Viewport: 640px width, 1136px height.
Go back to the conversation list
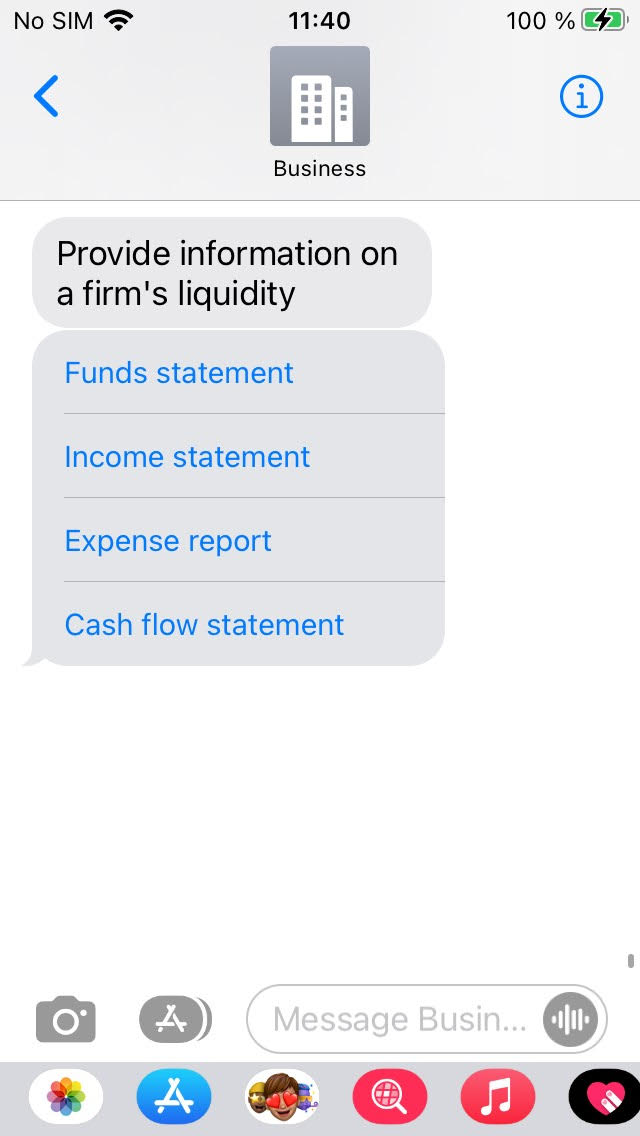46,97
